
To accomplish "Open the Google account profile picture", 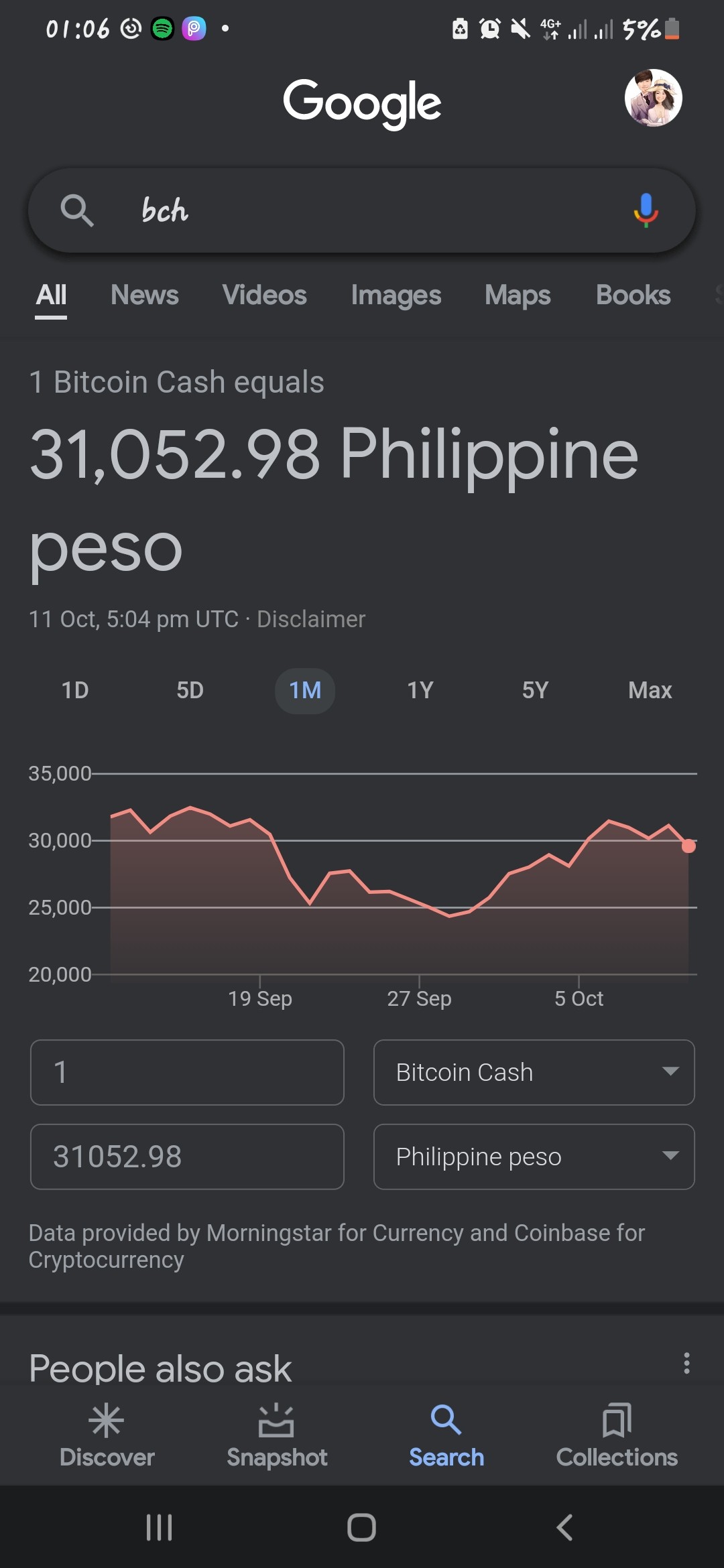I will point(654,98).
